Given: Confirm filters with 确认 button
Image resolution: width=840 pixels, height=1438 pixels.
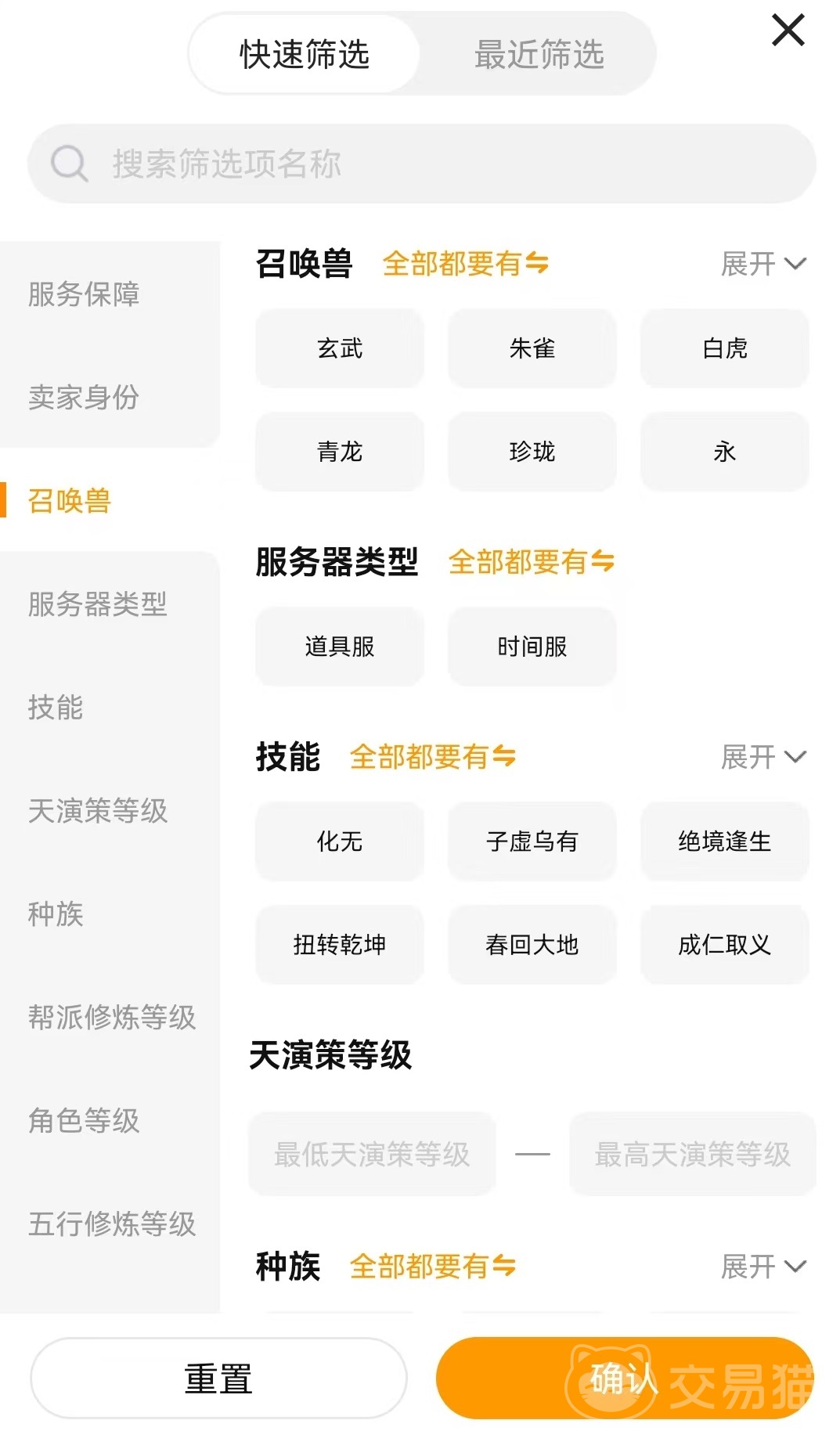Looking at the screenshot, I should [625, 1379].
